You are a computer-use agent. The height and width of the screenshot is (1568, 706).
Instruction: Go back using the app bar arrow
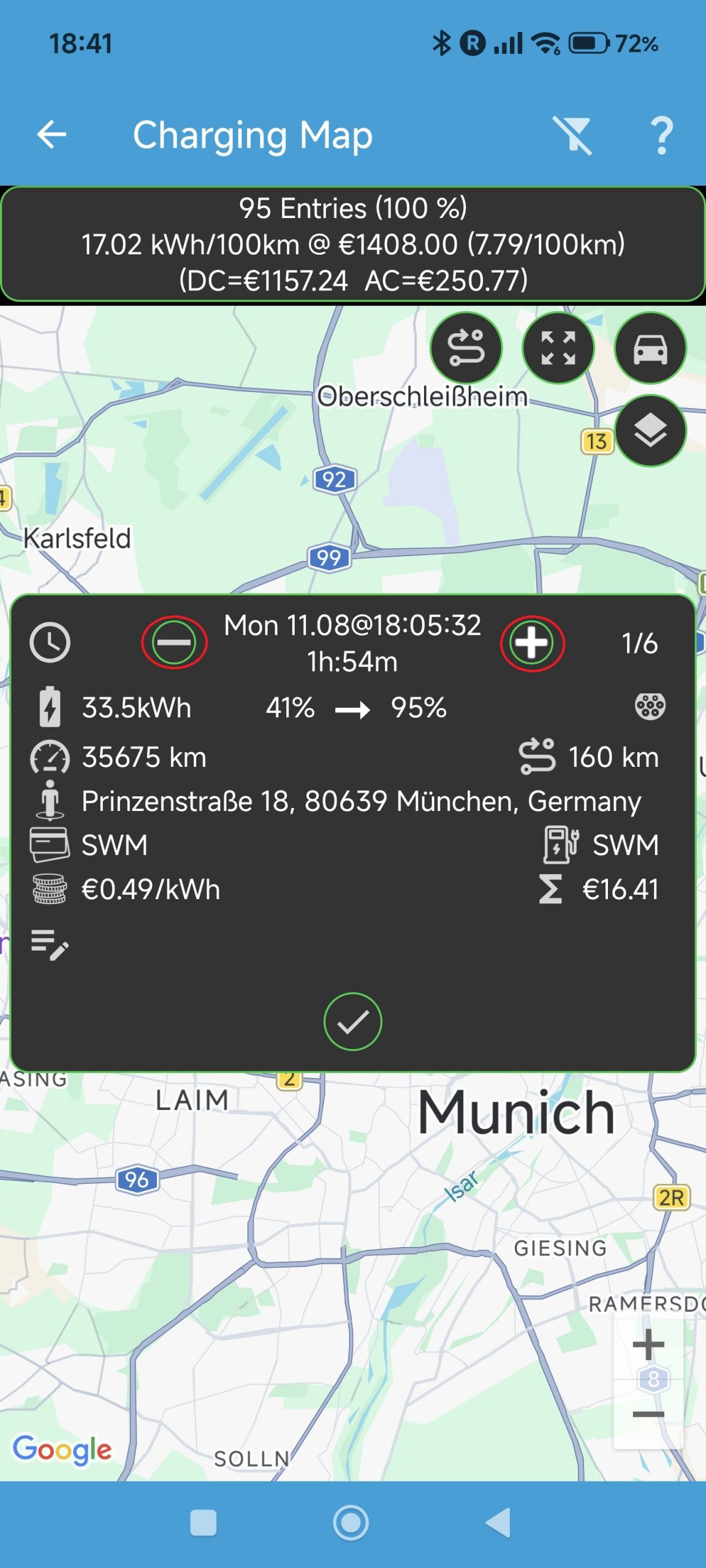click(x=51, y=135)
